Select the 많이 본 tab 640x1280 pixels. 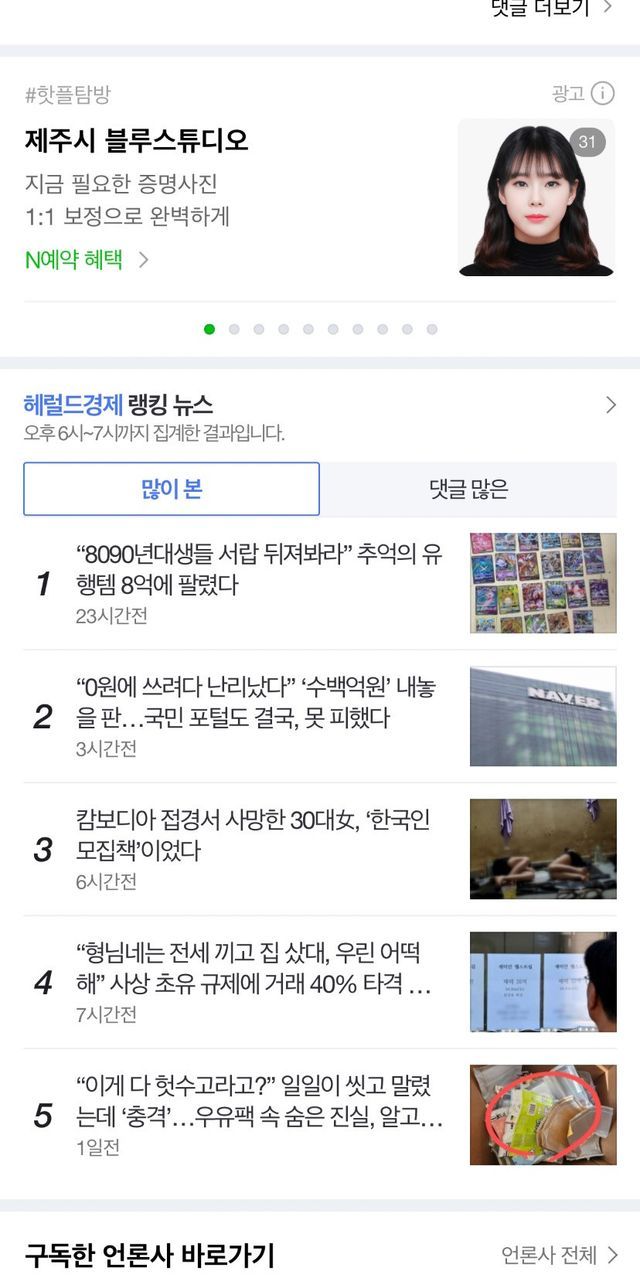(x=171, y=489)
